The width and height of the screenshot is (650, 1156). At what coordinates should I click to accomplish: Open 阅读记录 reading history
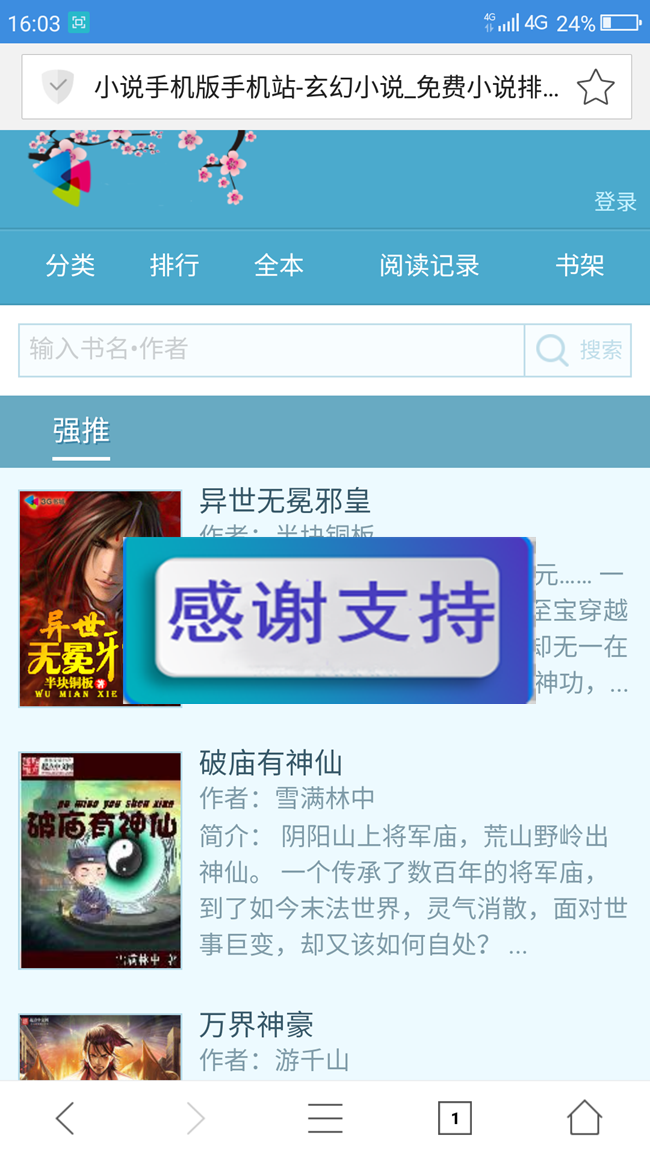tap(430, 265)
